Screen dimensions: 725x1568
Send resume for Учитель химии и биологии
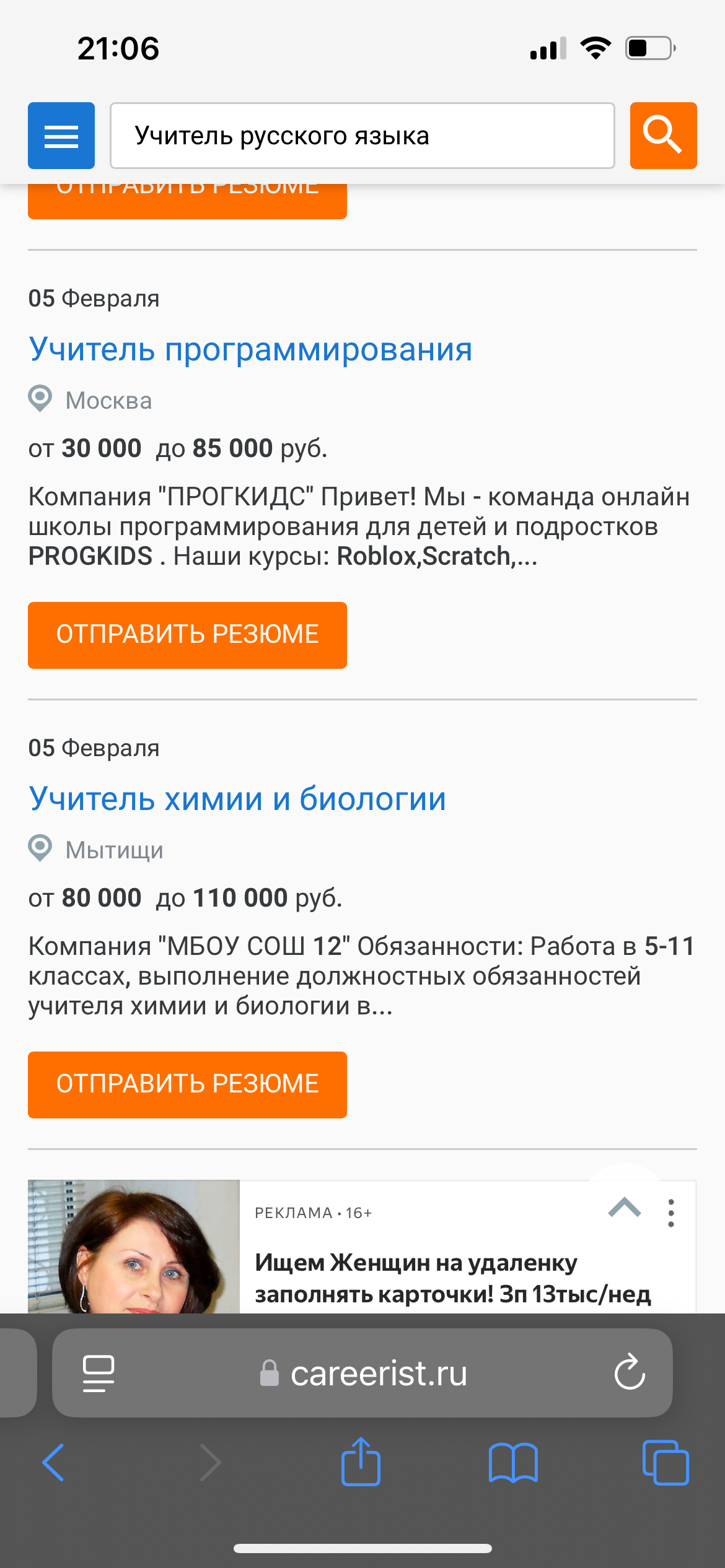(x=187, y=1084)
